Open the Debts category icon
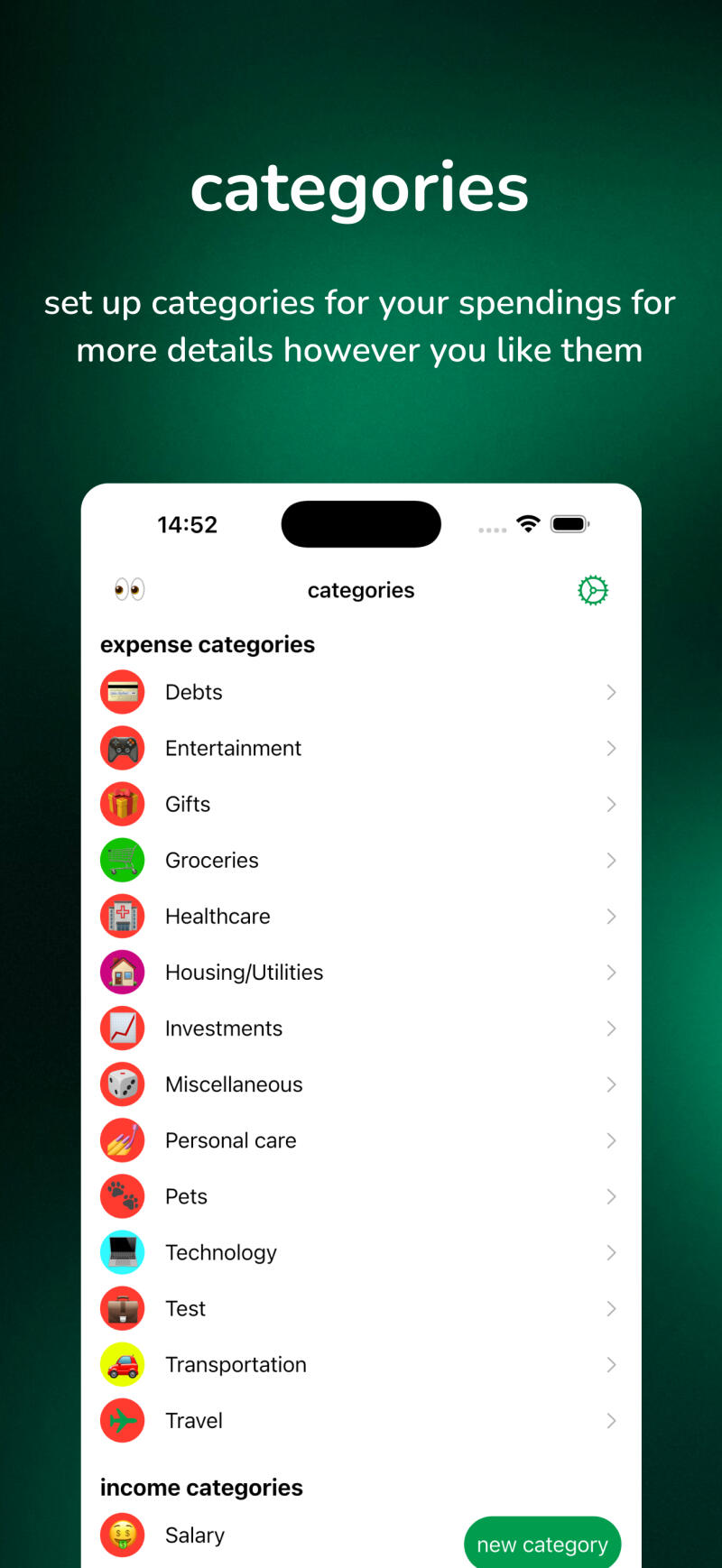This screenshot has height=1568, width=722. 123,692
